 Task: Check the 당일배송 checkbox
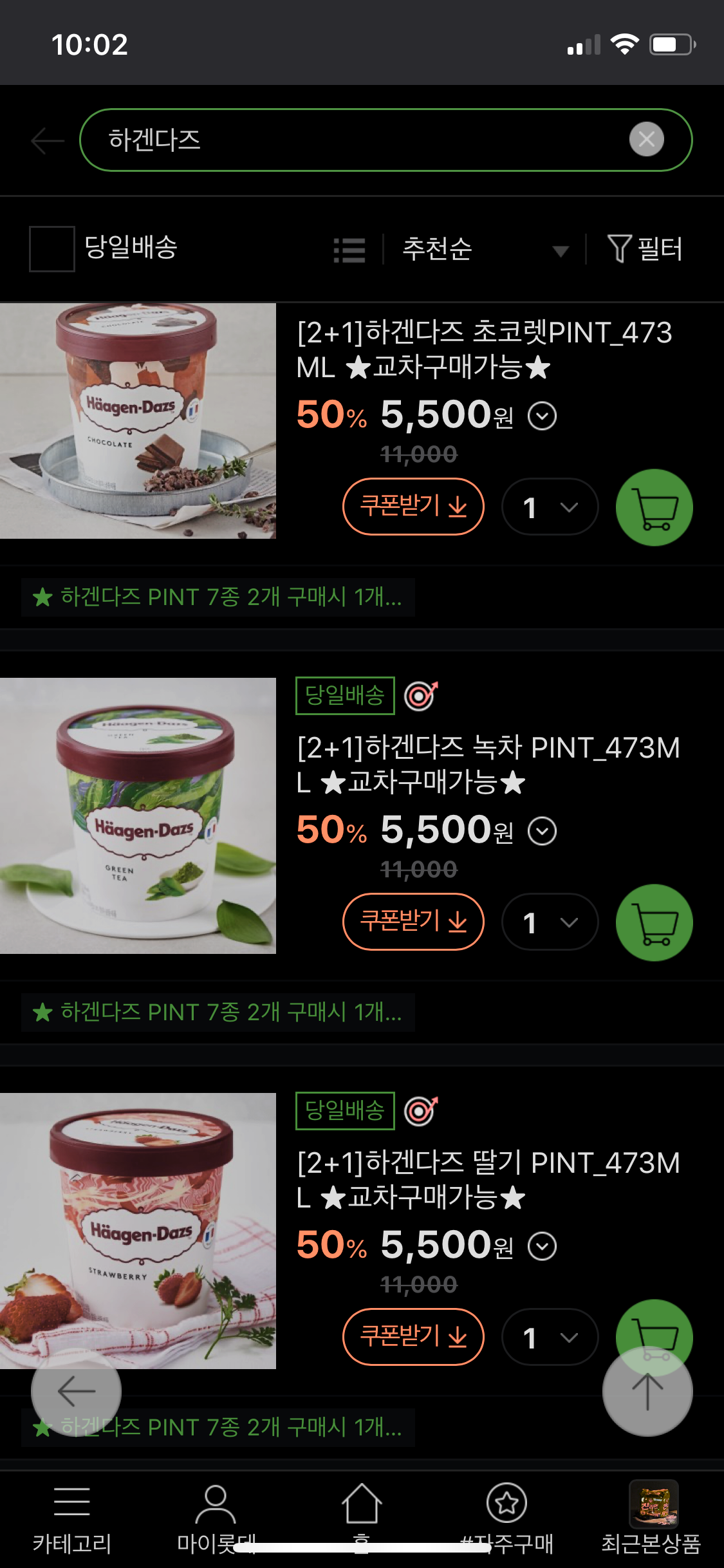[51, 248]
